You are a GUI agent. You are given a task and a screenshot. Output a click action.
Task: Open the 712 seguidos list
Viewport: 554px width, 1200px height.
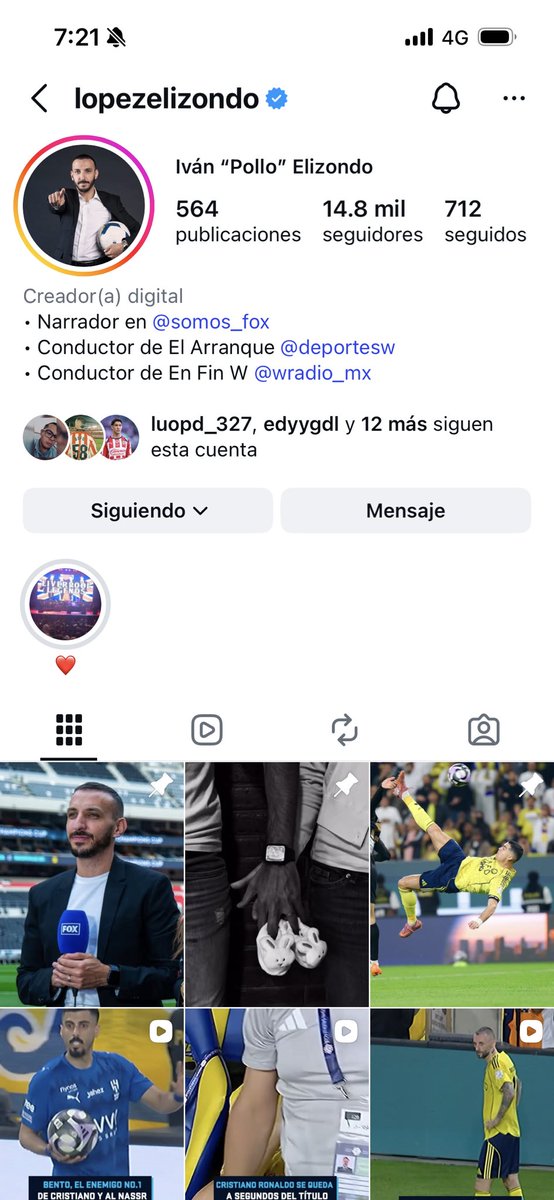pyautogui.click(x=485, y=221)
